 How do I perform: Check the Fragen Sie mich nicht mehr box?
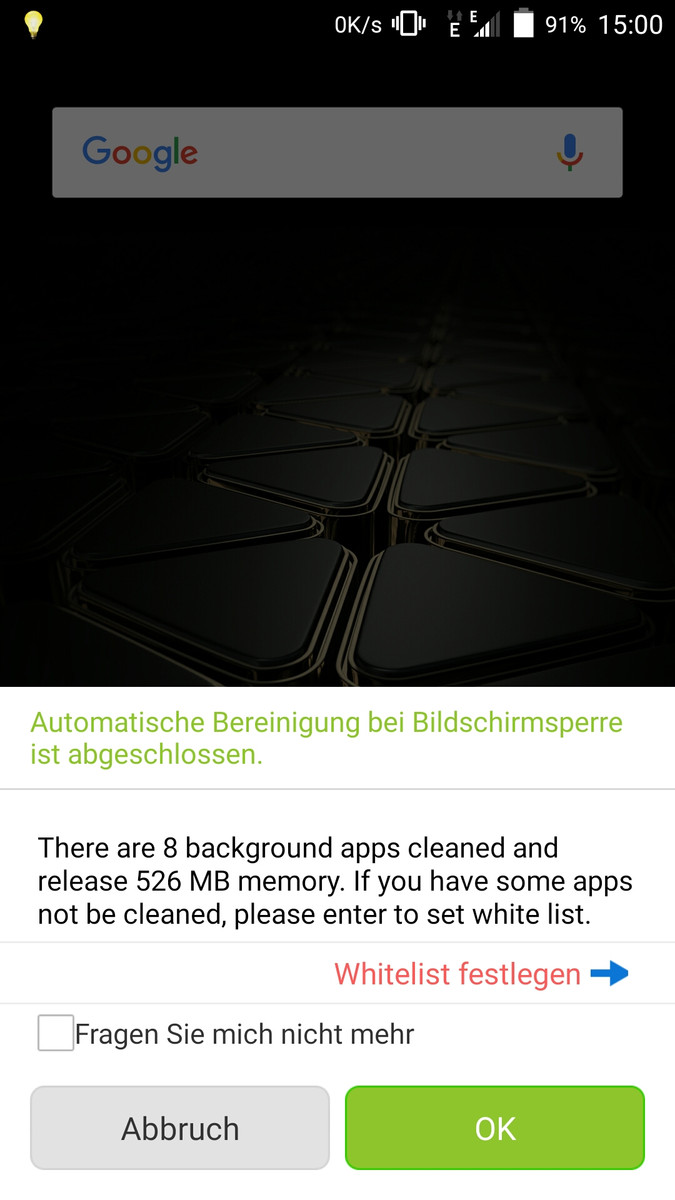tap(56, 1033)
